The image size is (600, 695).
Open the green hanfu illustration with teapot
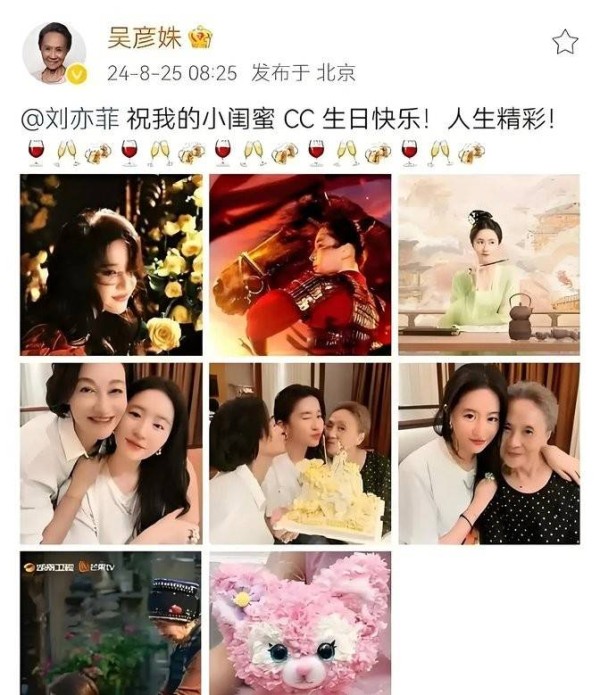[489, 265]
